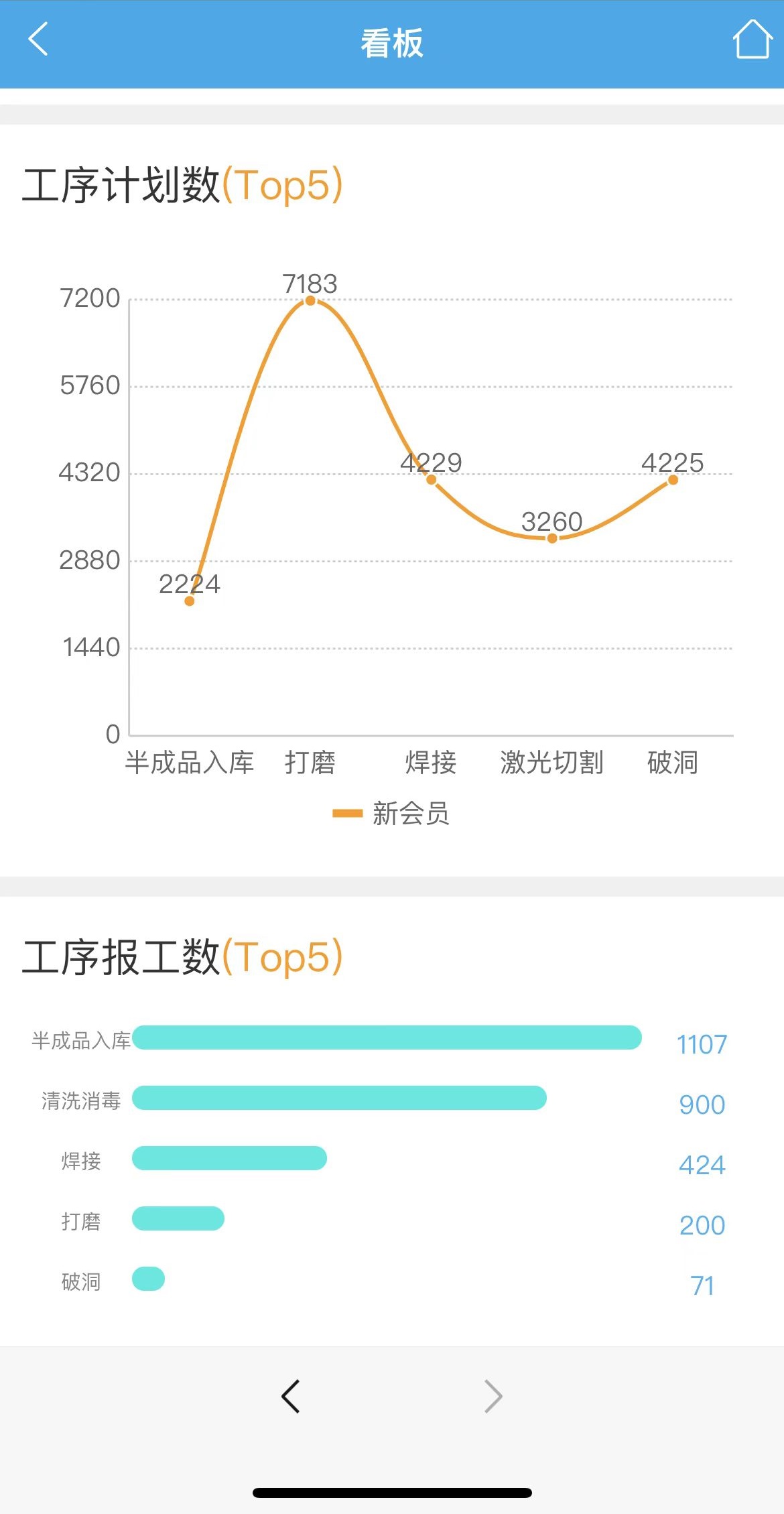The image size is (784, 1514).
Task: Tap the 破洞 data point showing 4225
Action: pos(672,481)
